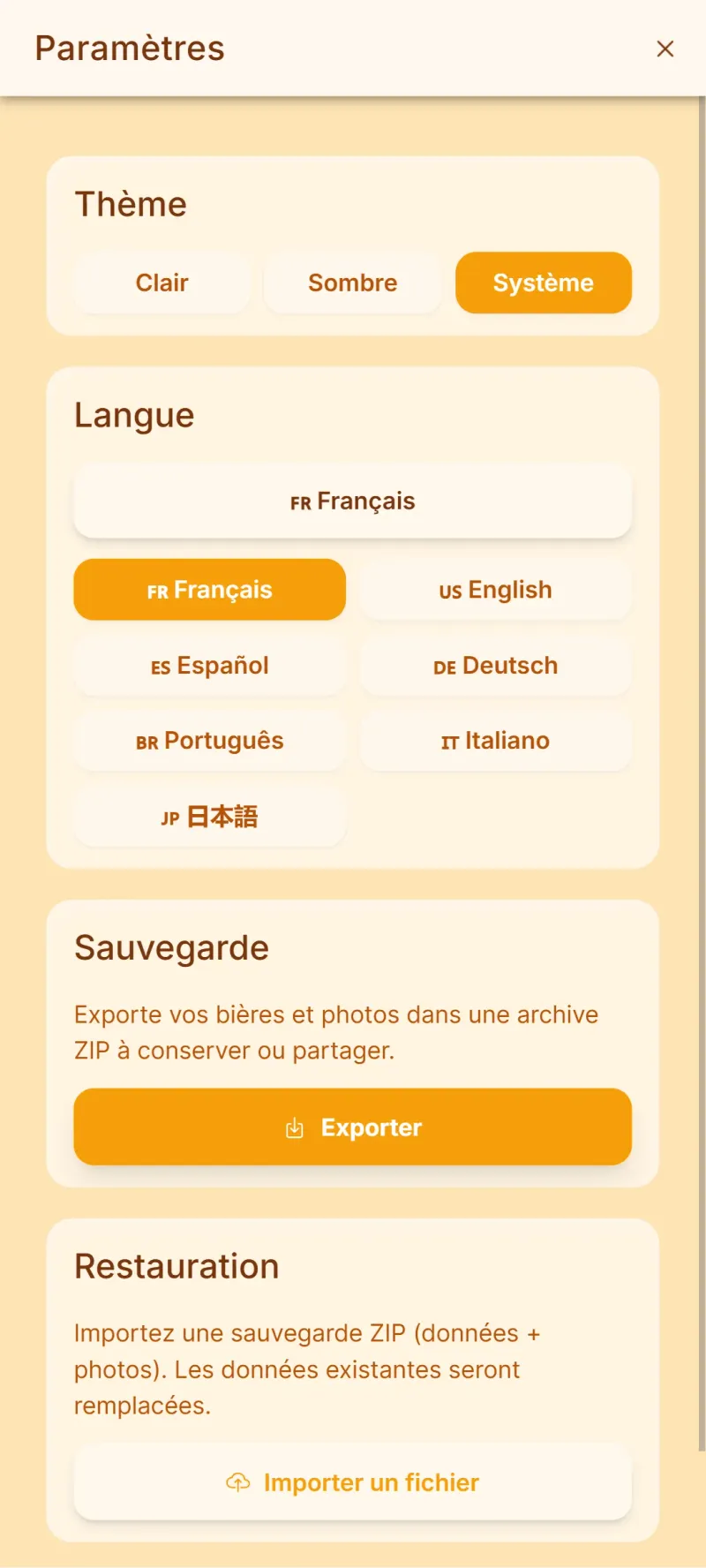Click the Thème section heading
The image size is (706, 1568).
pos(131,204)
